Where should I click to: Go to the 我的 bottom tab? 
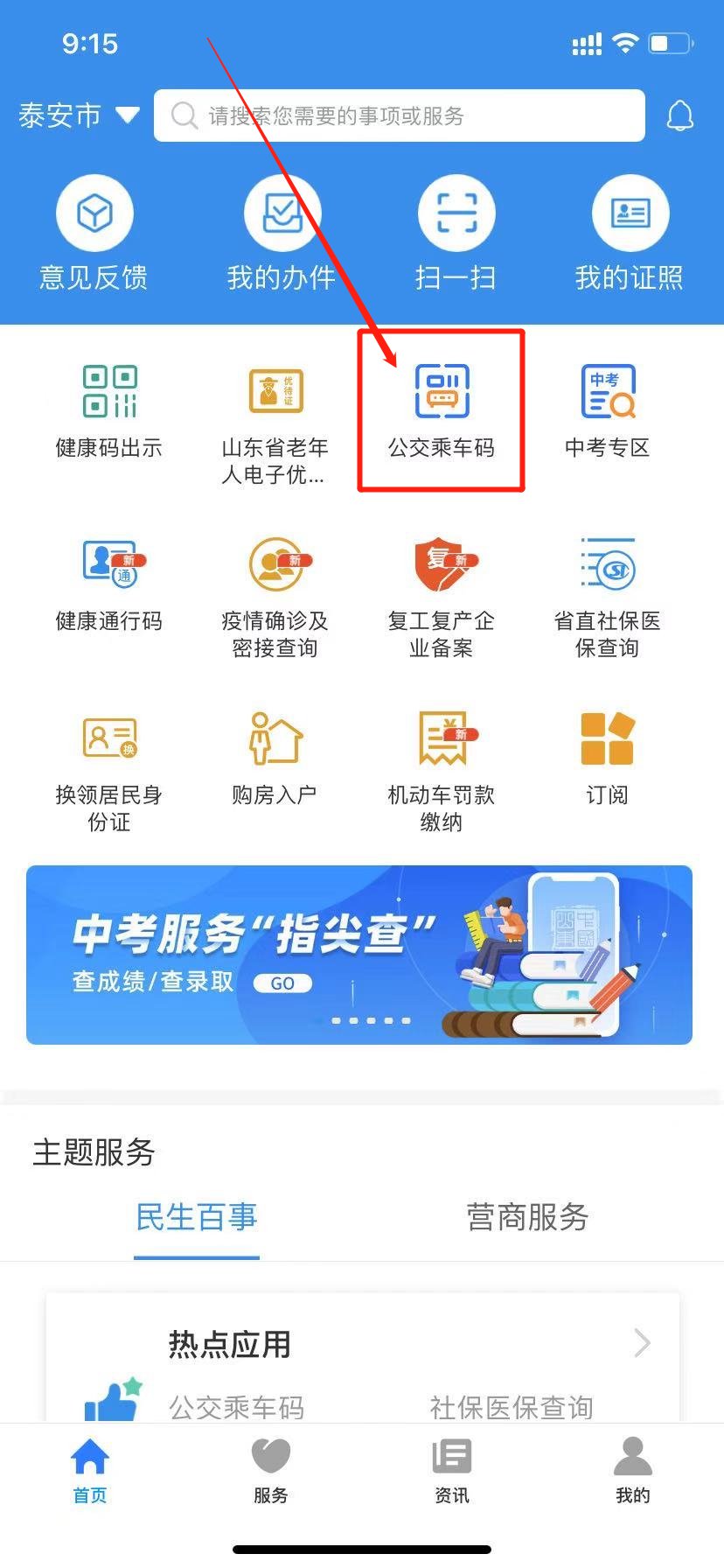[x=632, y=1470]
